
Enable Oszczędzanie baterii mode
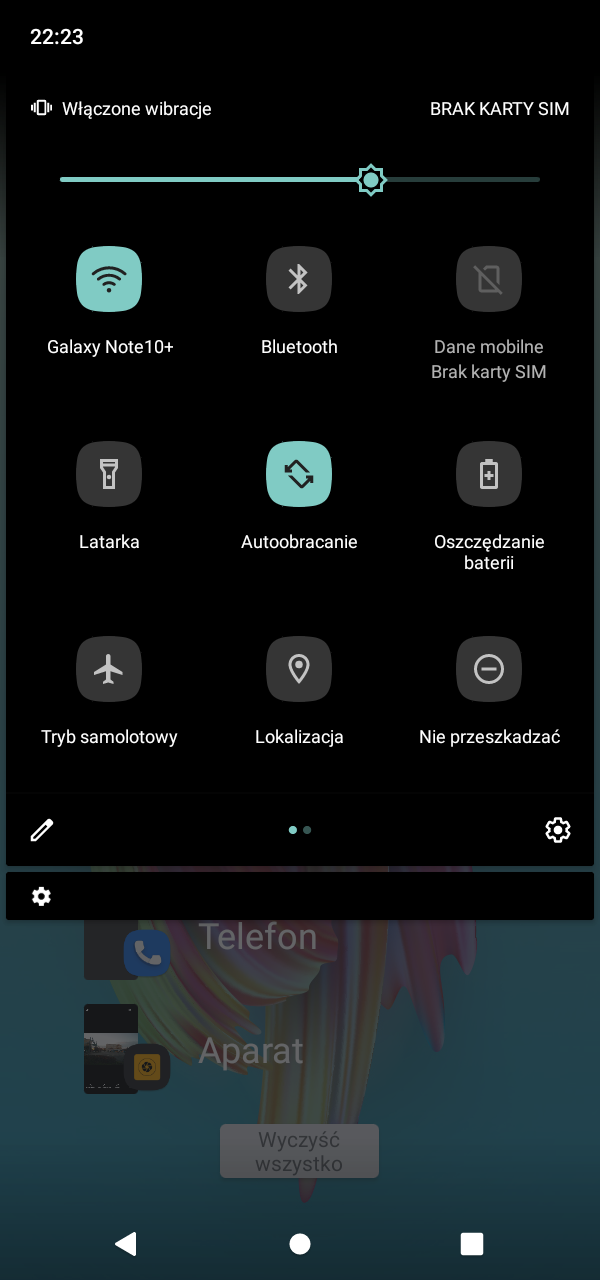[489, 473]
